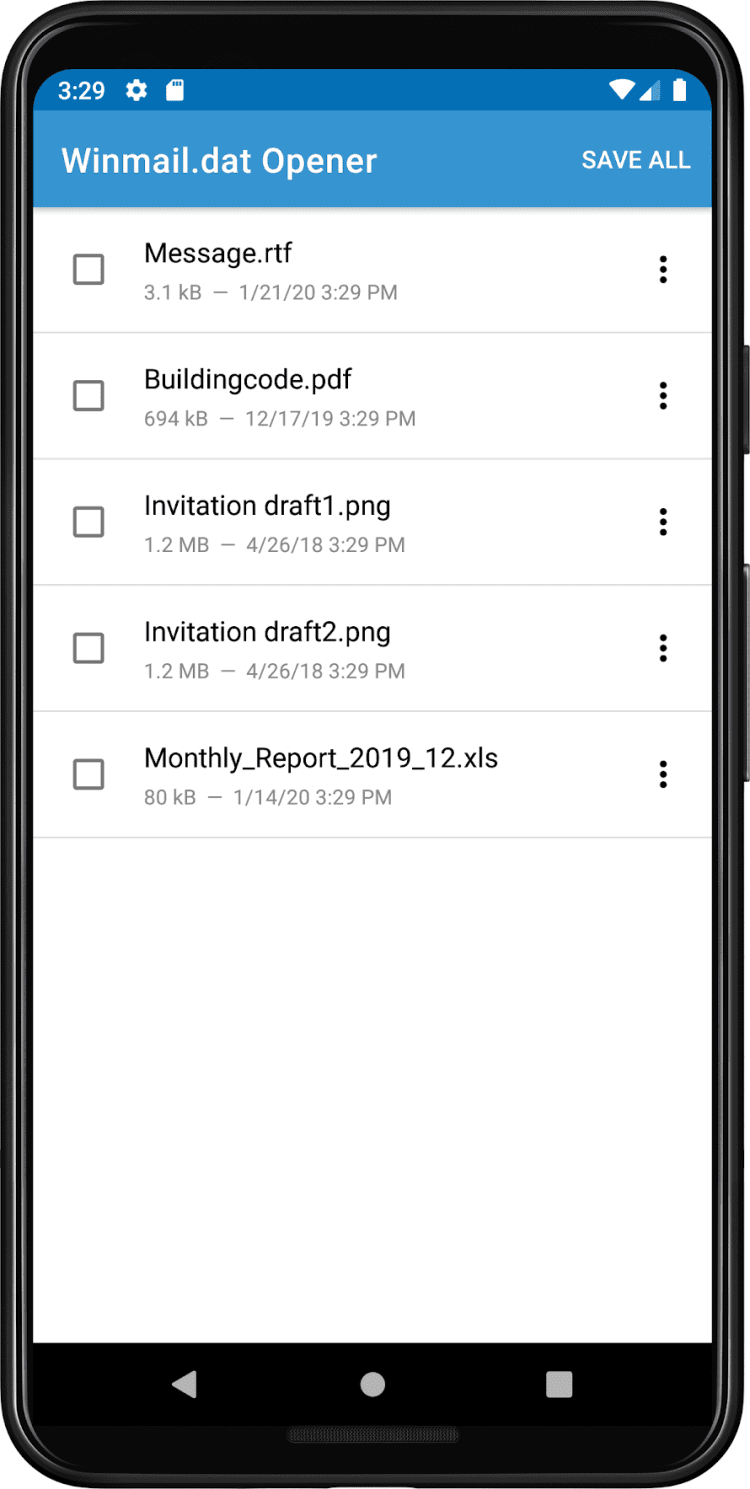This screenshot has width=750, height=1489.
Task: Tap SAVE ALL in the app bar
Action: click(635, 160)
